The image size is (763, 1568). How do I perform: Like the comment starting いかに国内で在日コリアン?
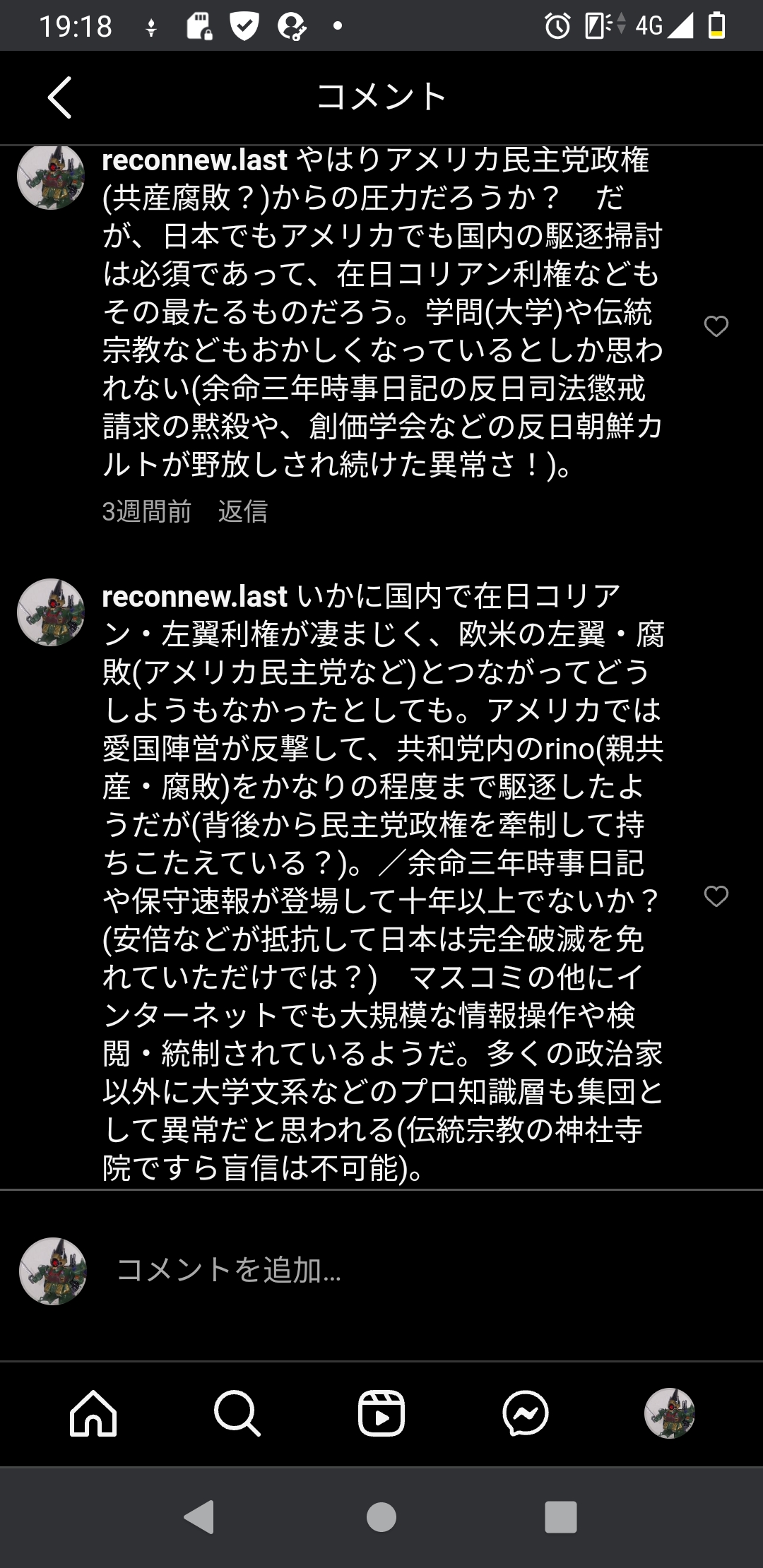(x=716, y=896)
